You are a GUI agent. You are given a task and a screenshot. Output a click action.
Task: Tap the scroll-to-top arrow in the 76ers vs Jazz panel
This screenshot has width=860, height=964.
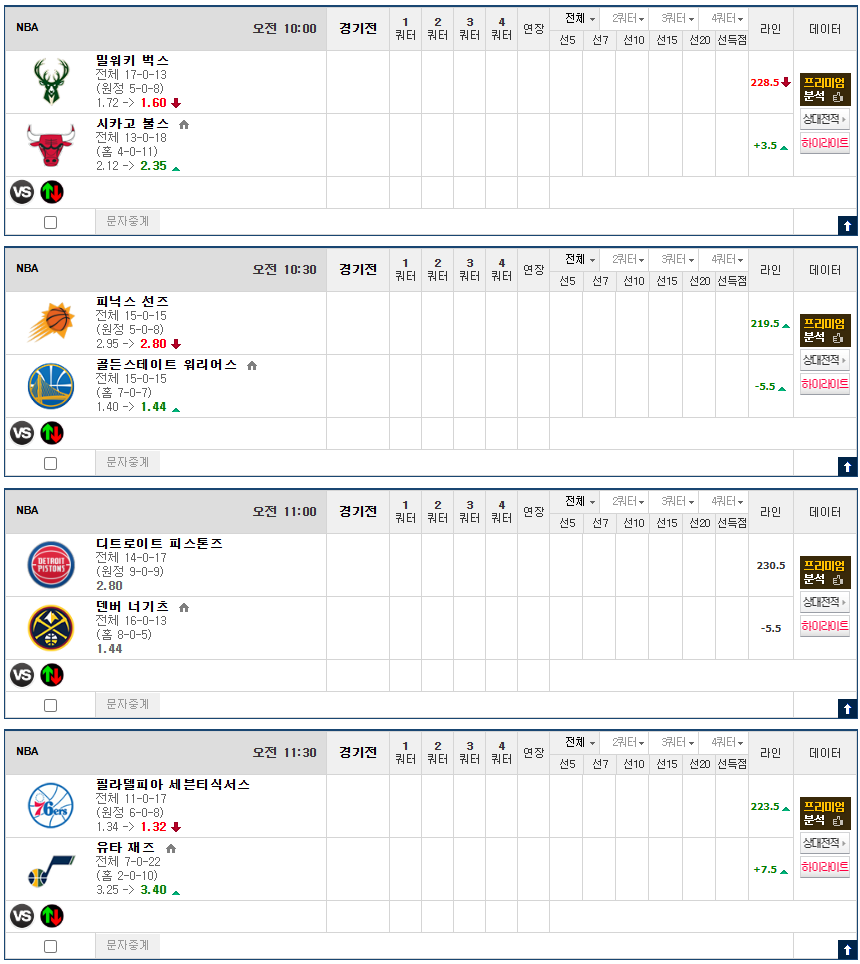[847, 950]
